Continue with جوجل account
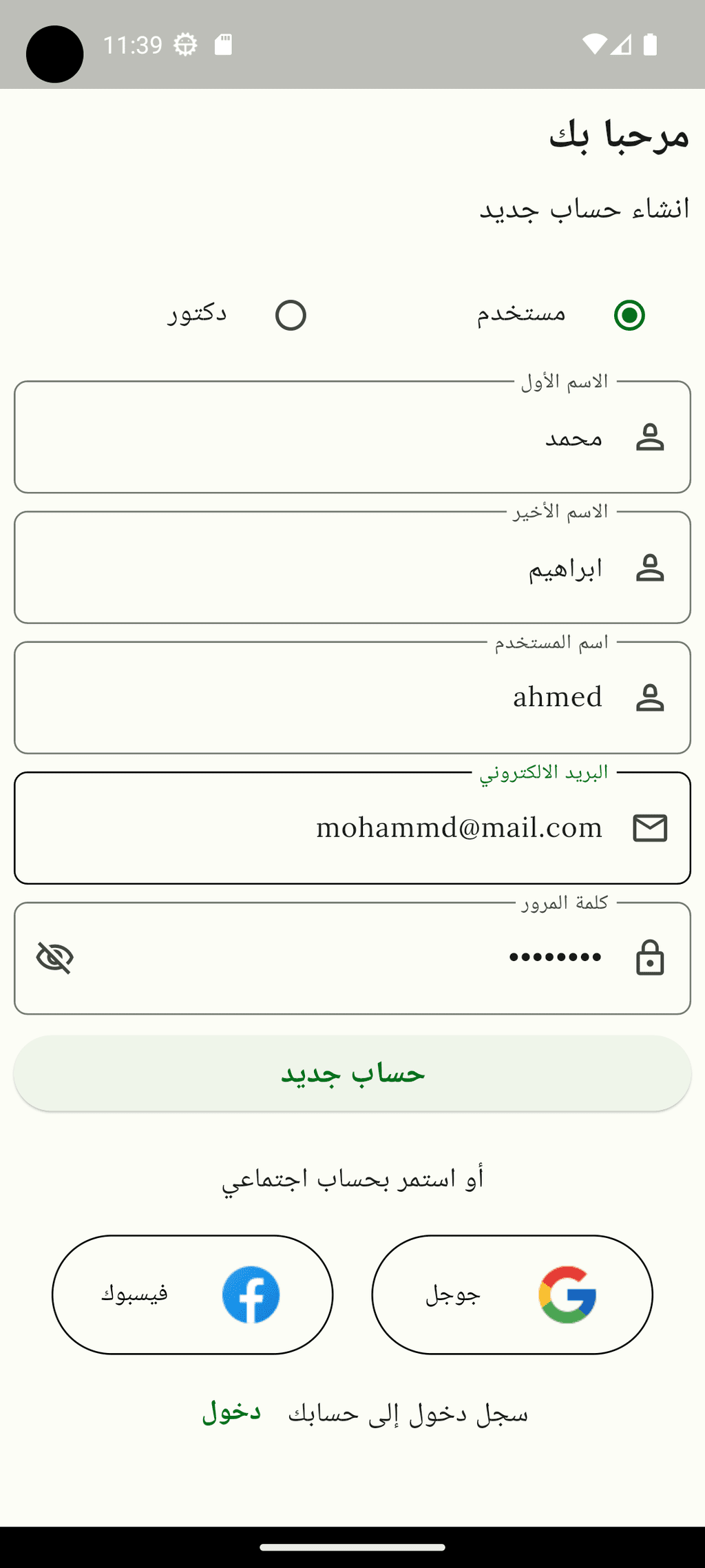This screenshot has width=705, height=1568. (512, 1294)
